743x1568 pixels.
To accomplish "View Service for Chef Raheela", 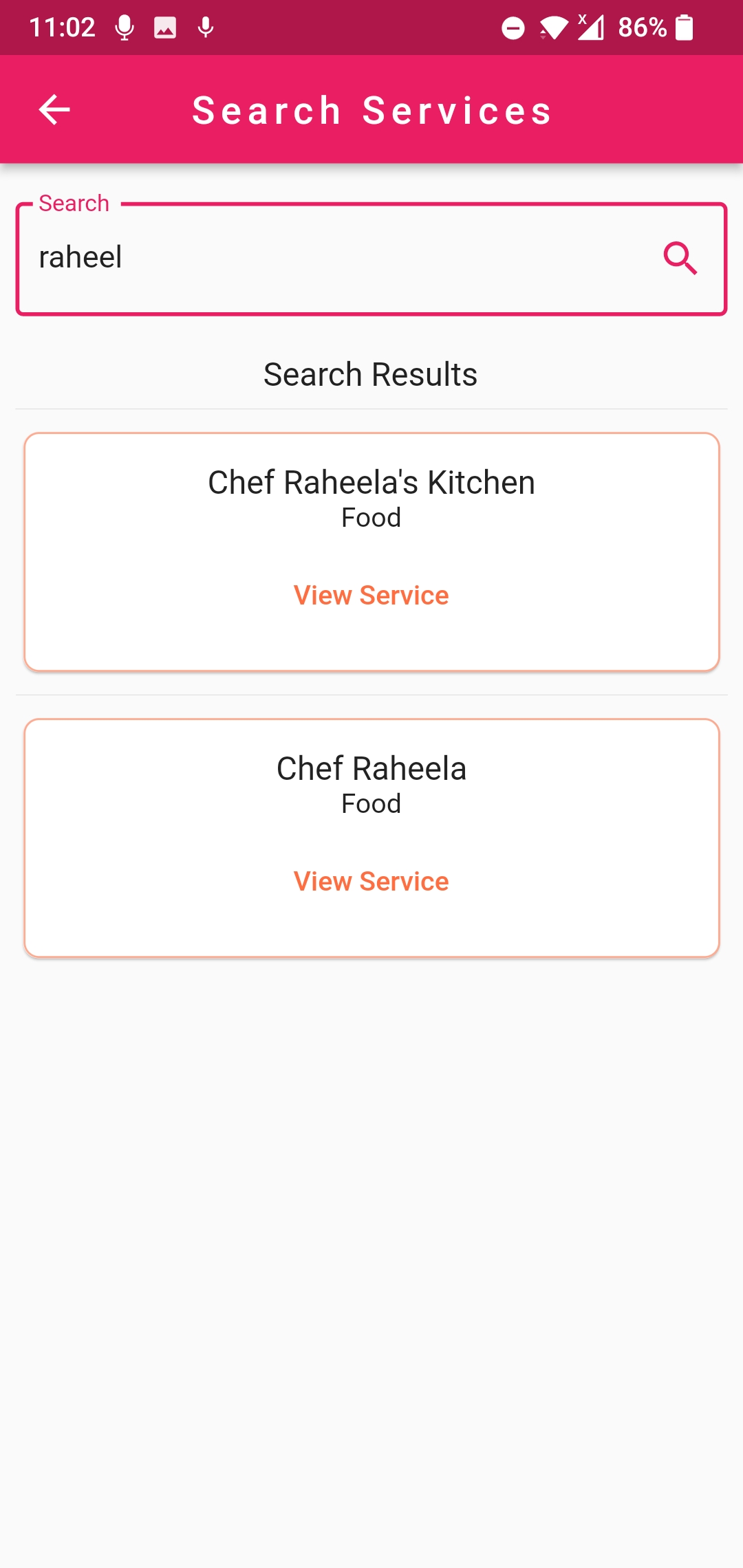I will click(x=371, y=881).
